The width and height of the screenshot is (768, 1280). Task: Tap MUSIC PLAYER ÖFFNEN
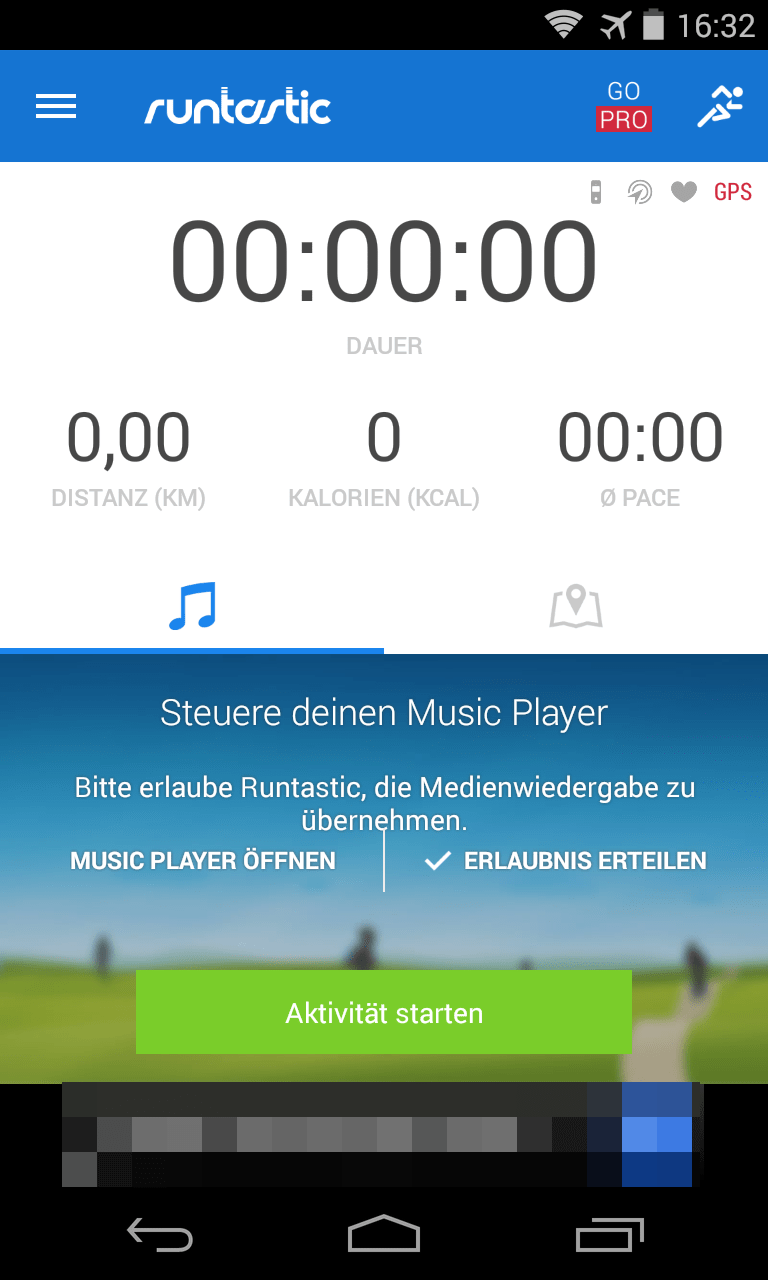(203, 860)
